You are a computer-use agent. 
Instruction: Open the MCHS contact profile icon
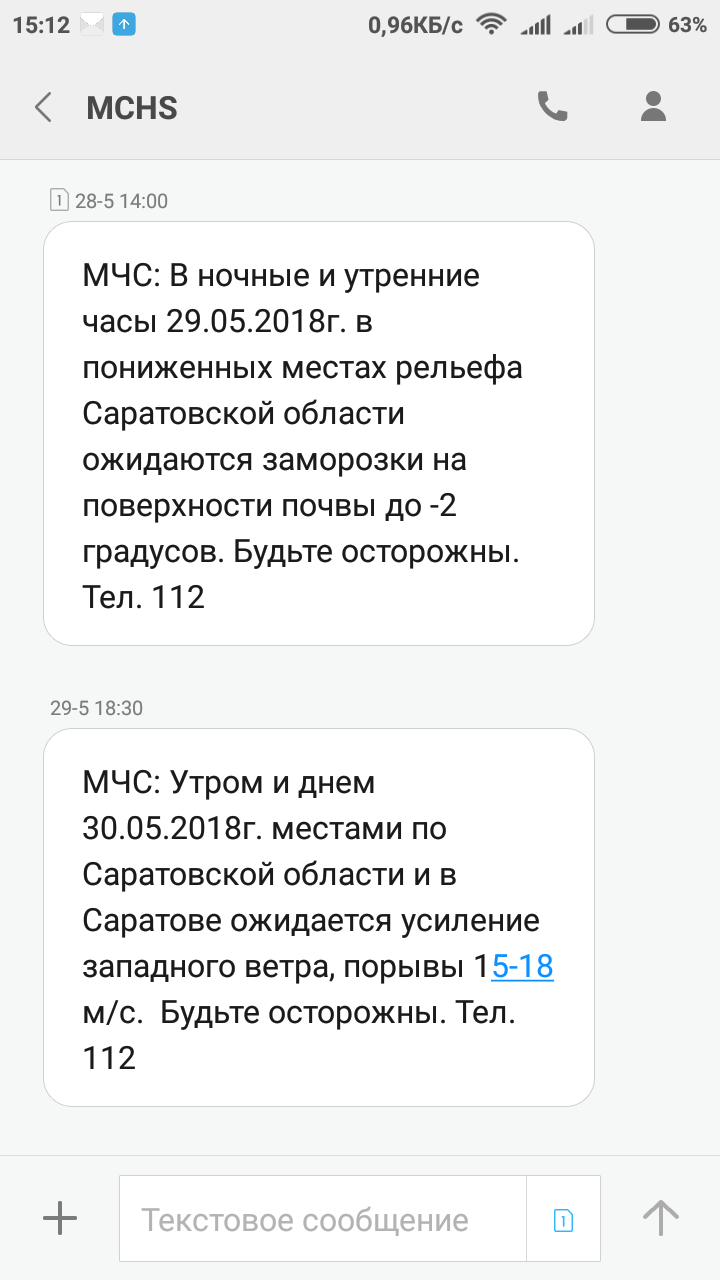(x=653, y=106)
